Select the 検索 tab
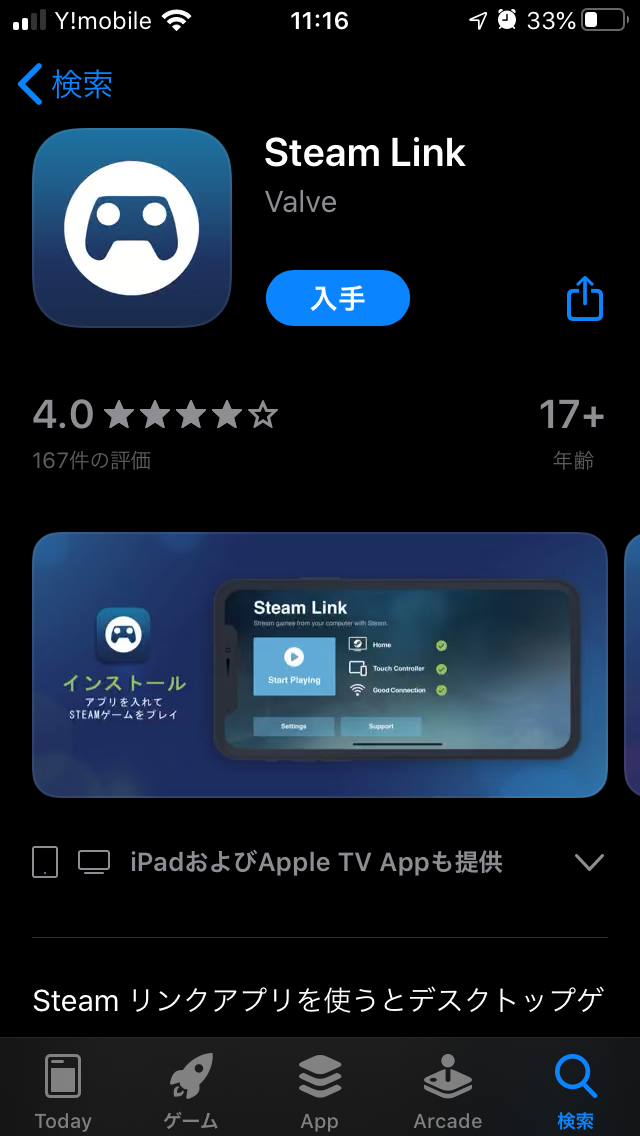640x1136 pixels. pyautogui.click(x=576, y=1090)
